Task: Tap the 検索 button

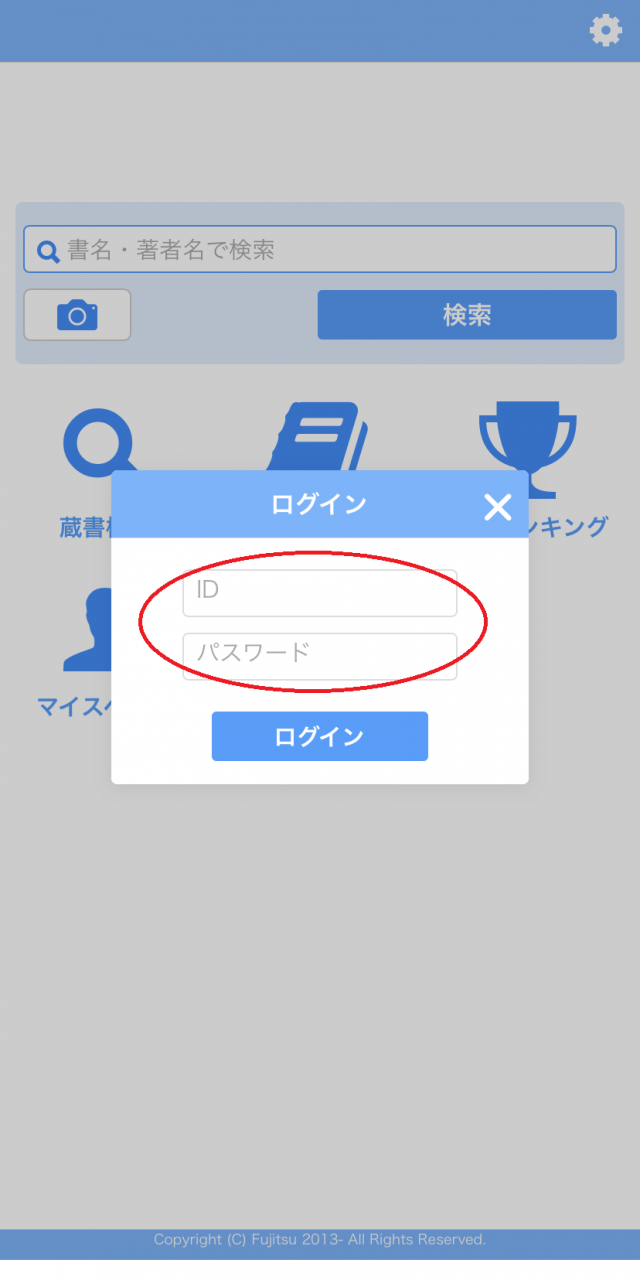Action: pyautogui.click(x=466, y=315)
